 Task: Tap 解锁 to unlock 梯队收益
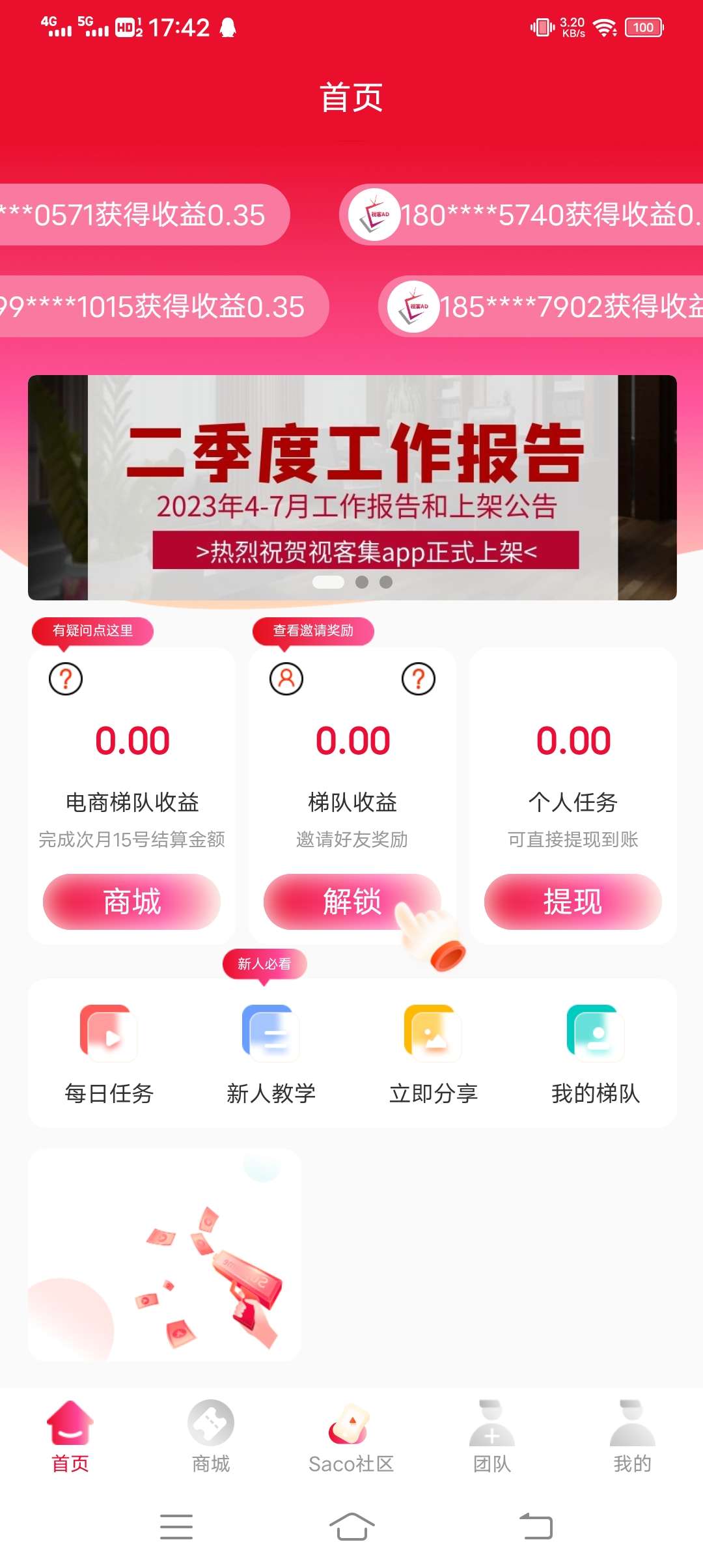pyautogui.click(x=352, y=901)
